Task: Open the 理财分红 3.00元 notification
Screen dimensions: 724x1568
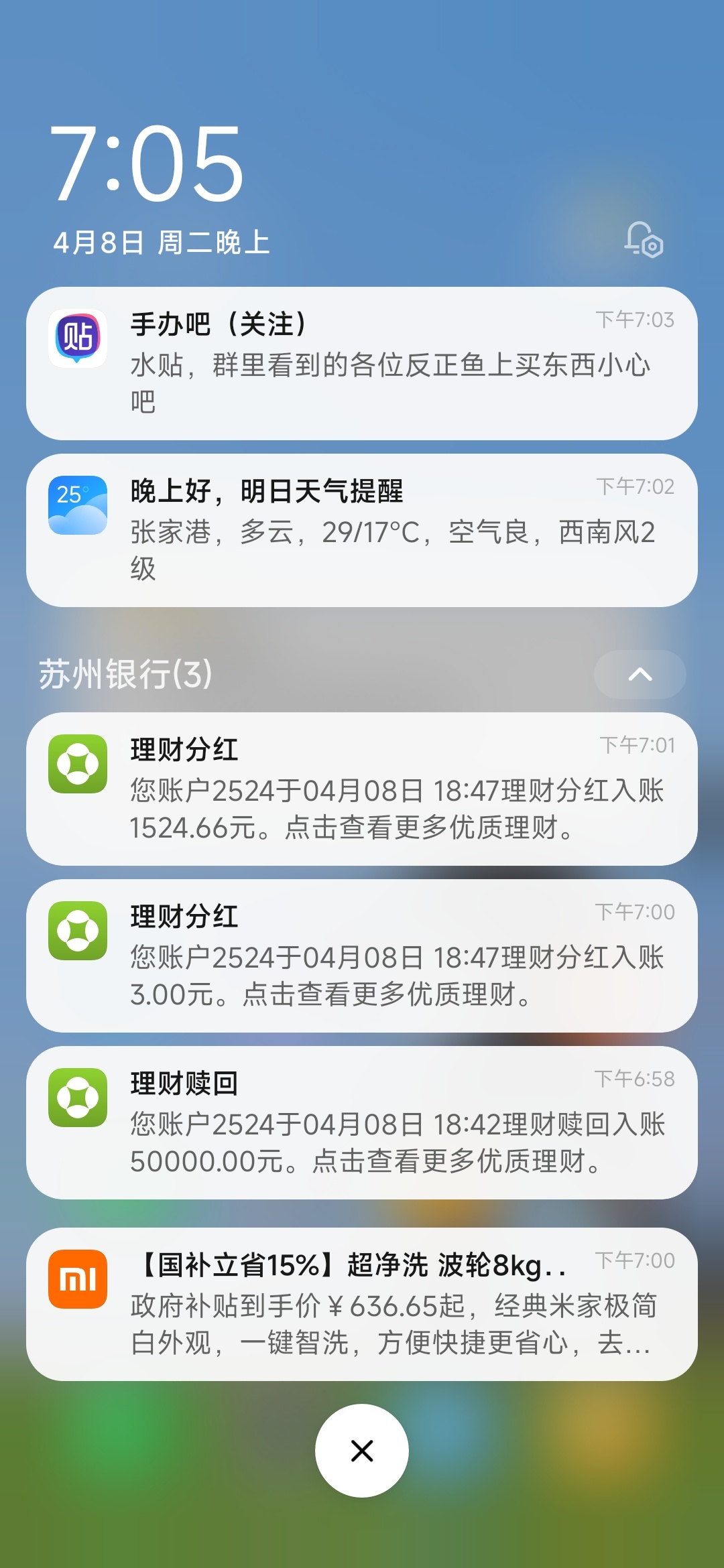Action: 362,956
